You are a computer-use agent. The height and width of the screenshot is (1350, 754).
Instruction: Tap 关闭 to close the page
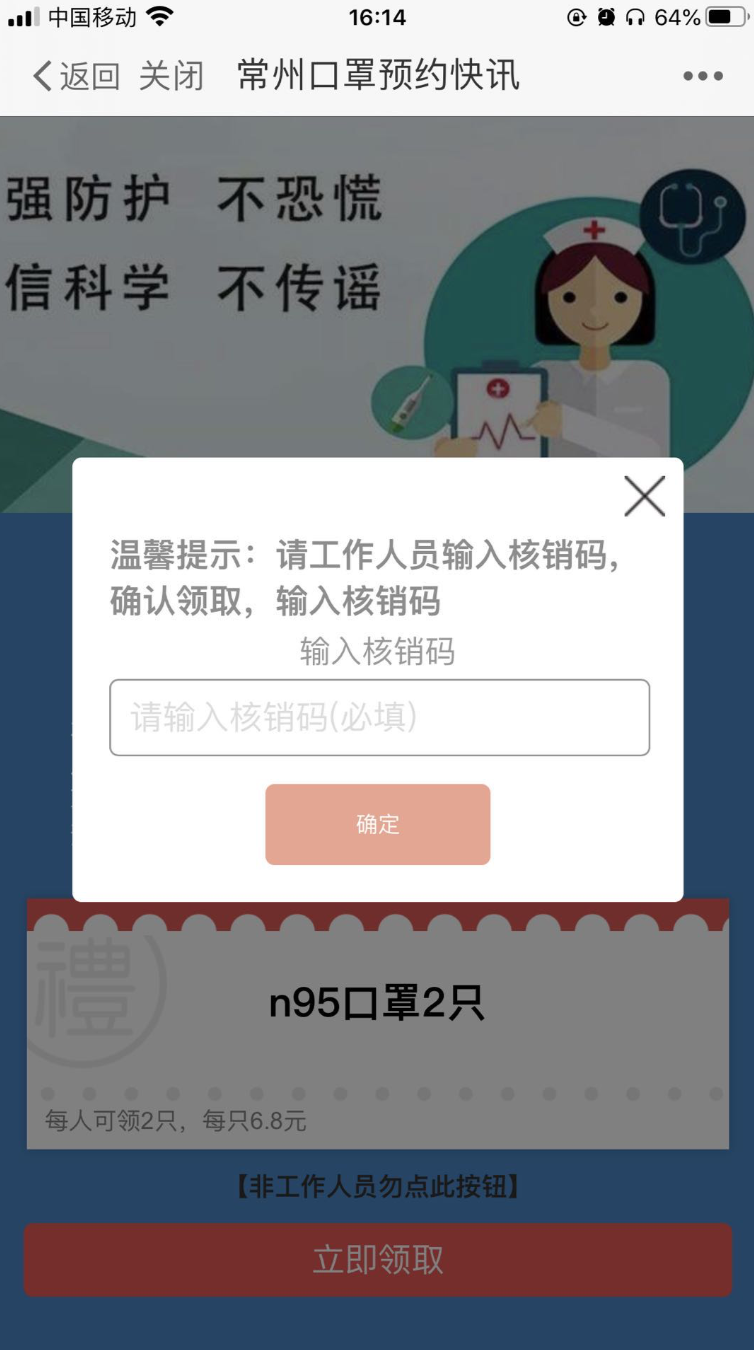(x=171, y=76)
